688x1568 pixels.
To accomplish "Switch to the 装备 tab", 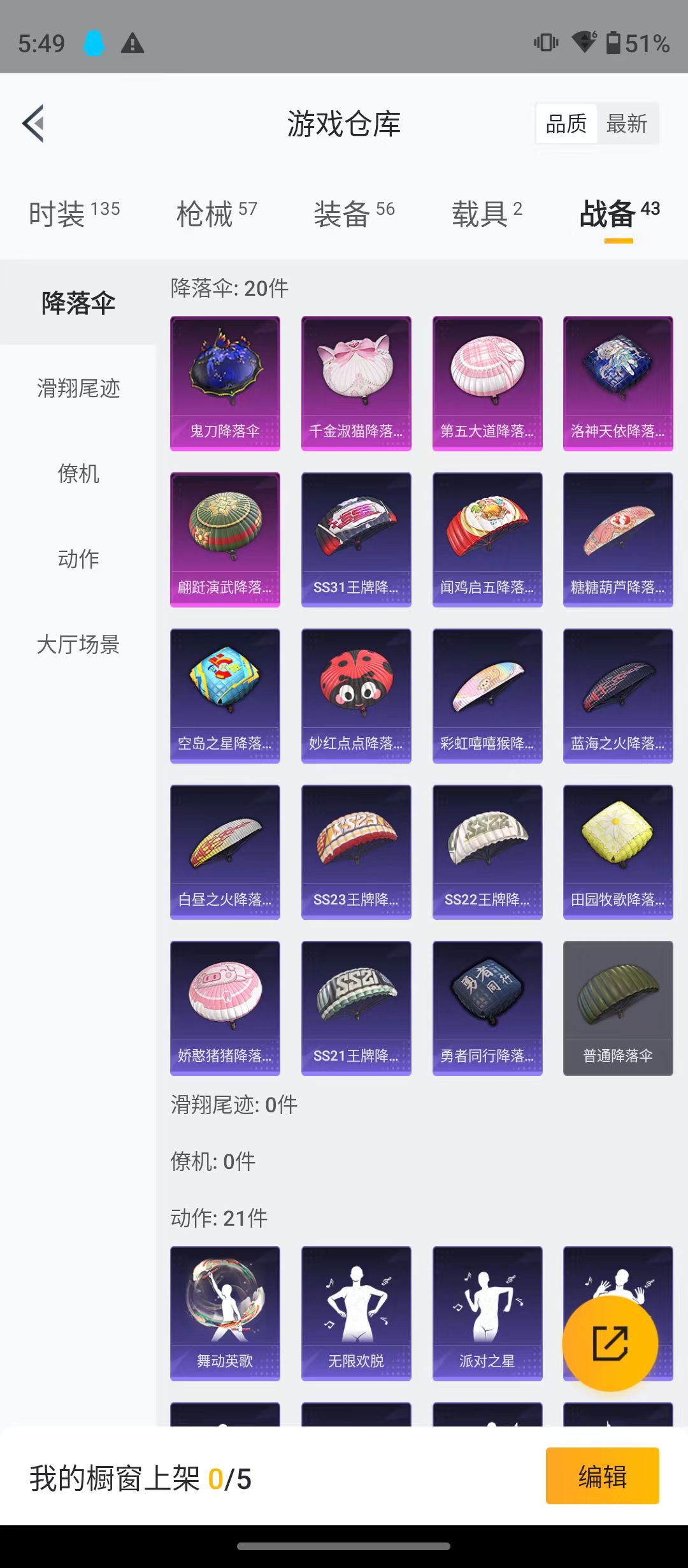I will pyautogui.click(x=354, y=213).
